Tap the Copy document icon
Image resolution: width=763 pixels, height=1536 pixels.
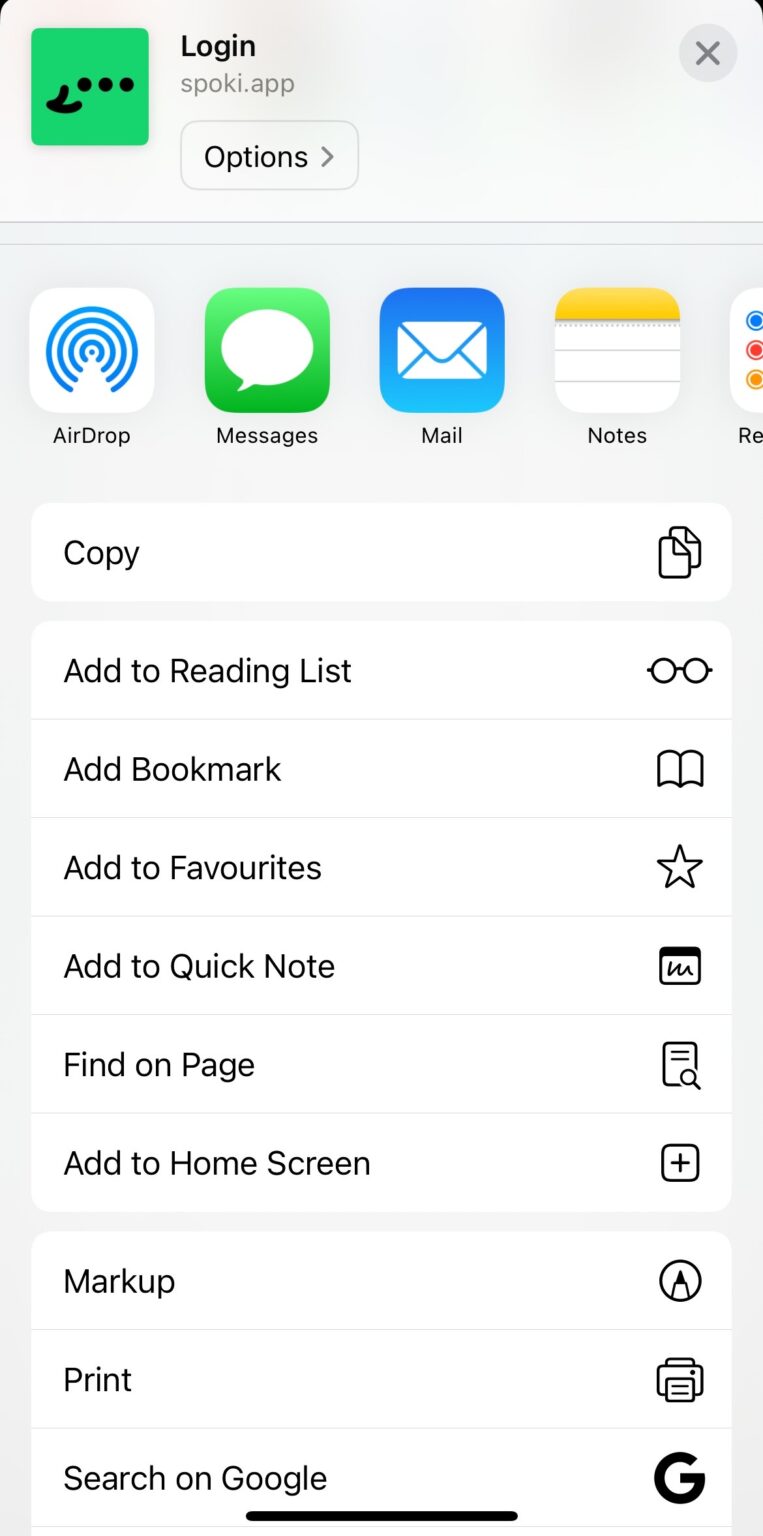pos(680,551)
